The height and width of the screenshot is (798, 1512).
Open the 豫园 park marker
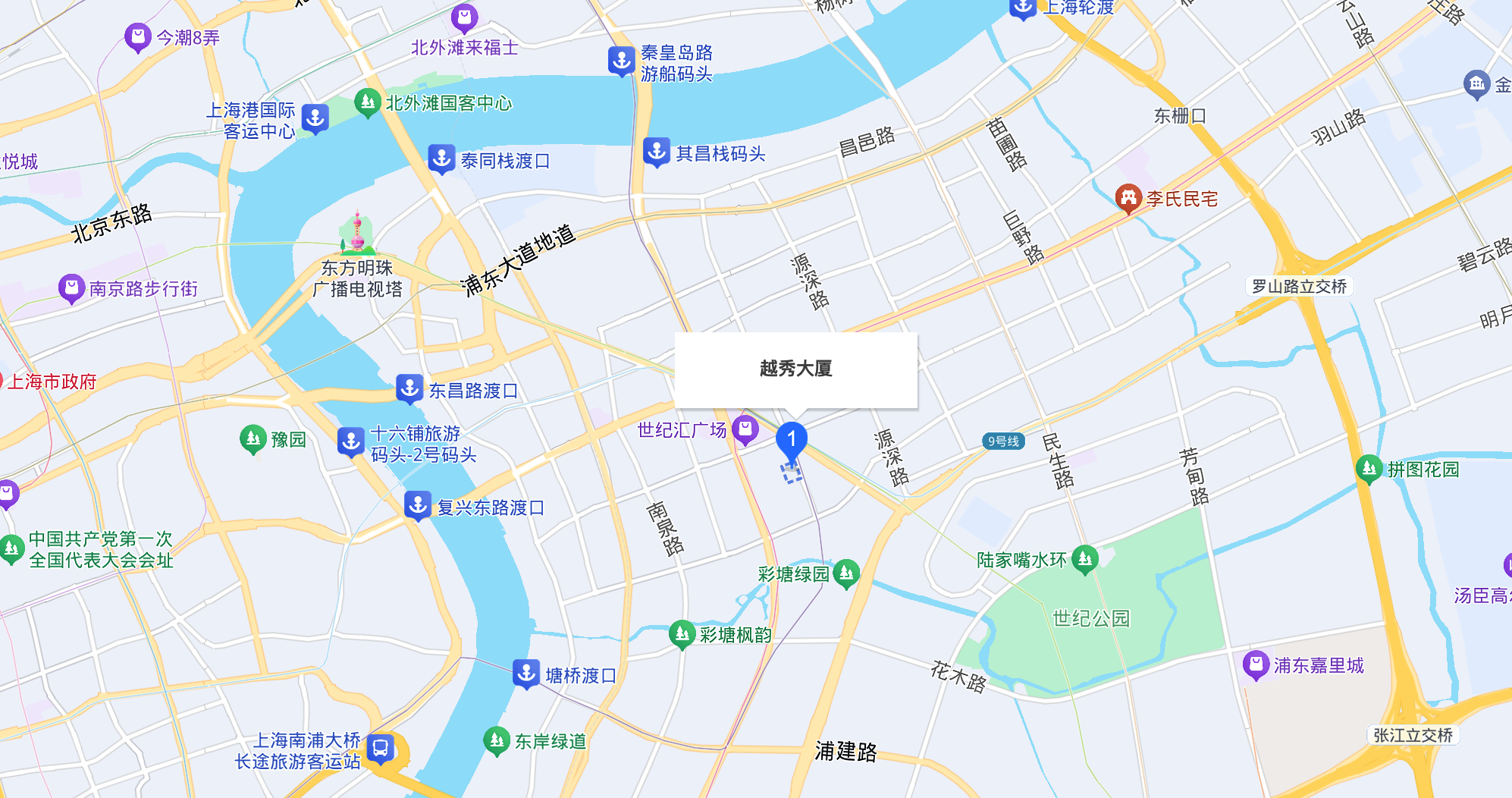tap(253, 438)
